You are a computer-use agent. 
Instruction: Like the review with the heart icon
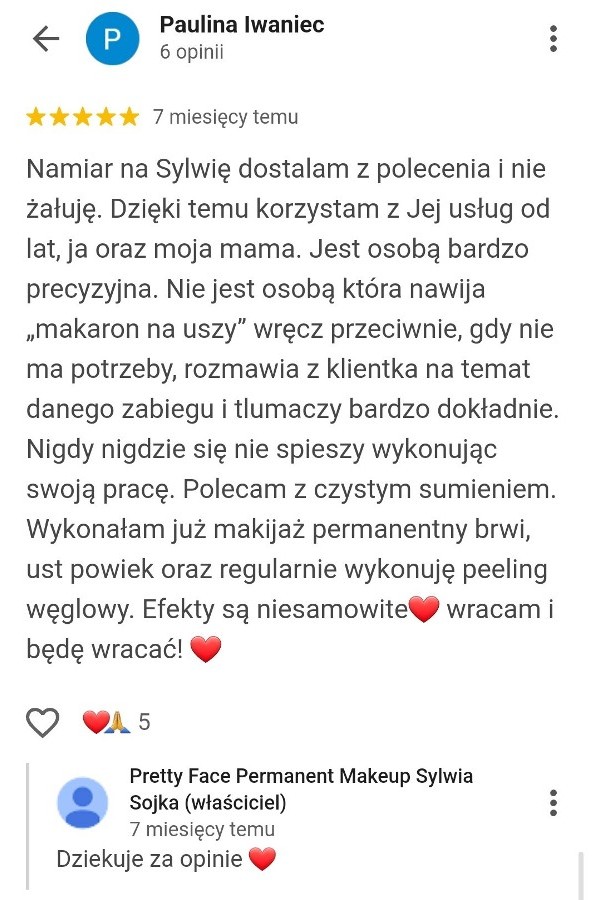coord(42,721)
